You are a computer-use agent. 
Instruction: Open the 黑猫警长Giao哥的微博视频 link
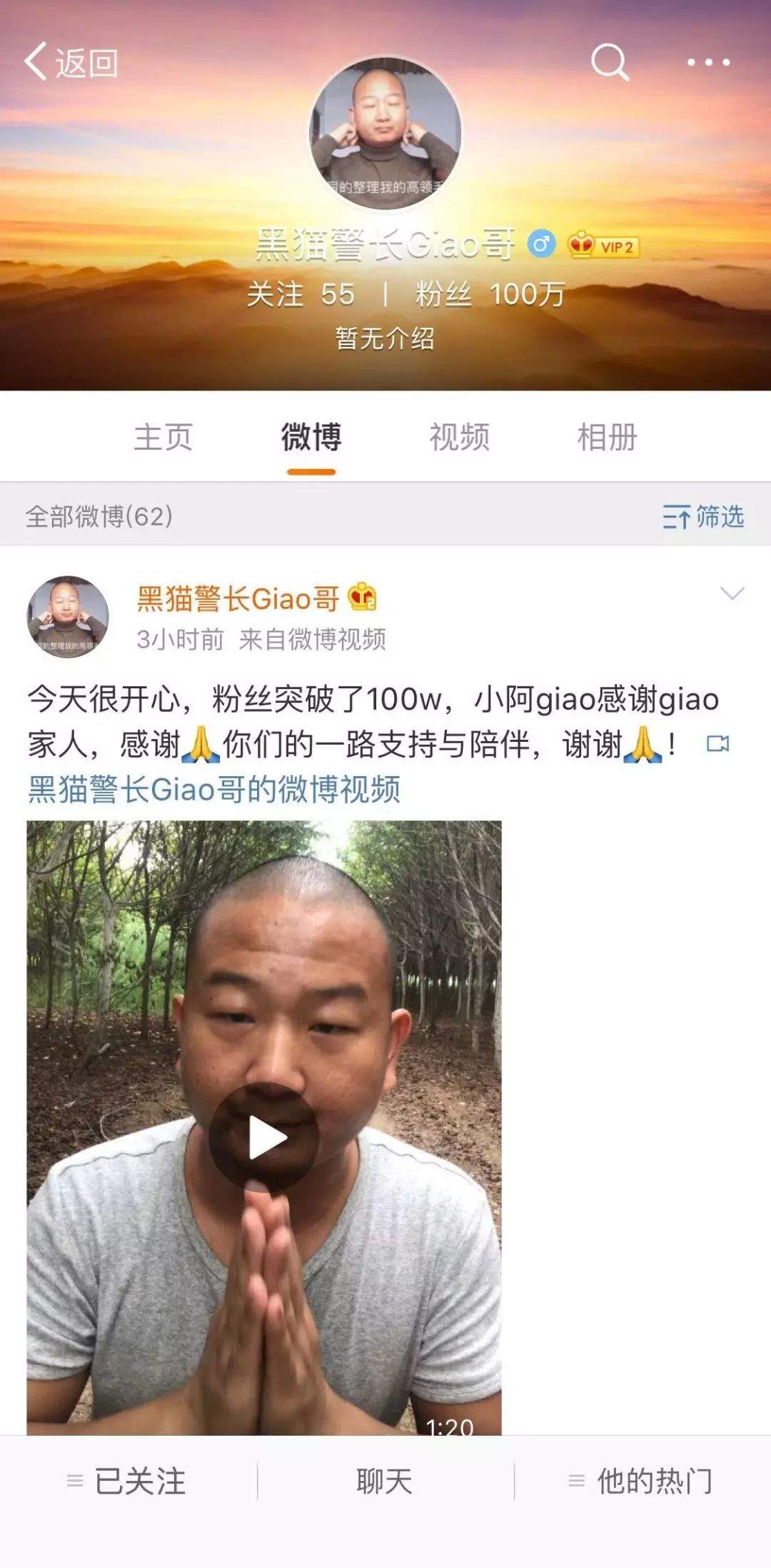pyautogui.click(x=214, y=790)
